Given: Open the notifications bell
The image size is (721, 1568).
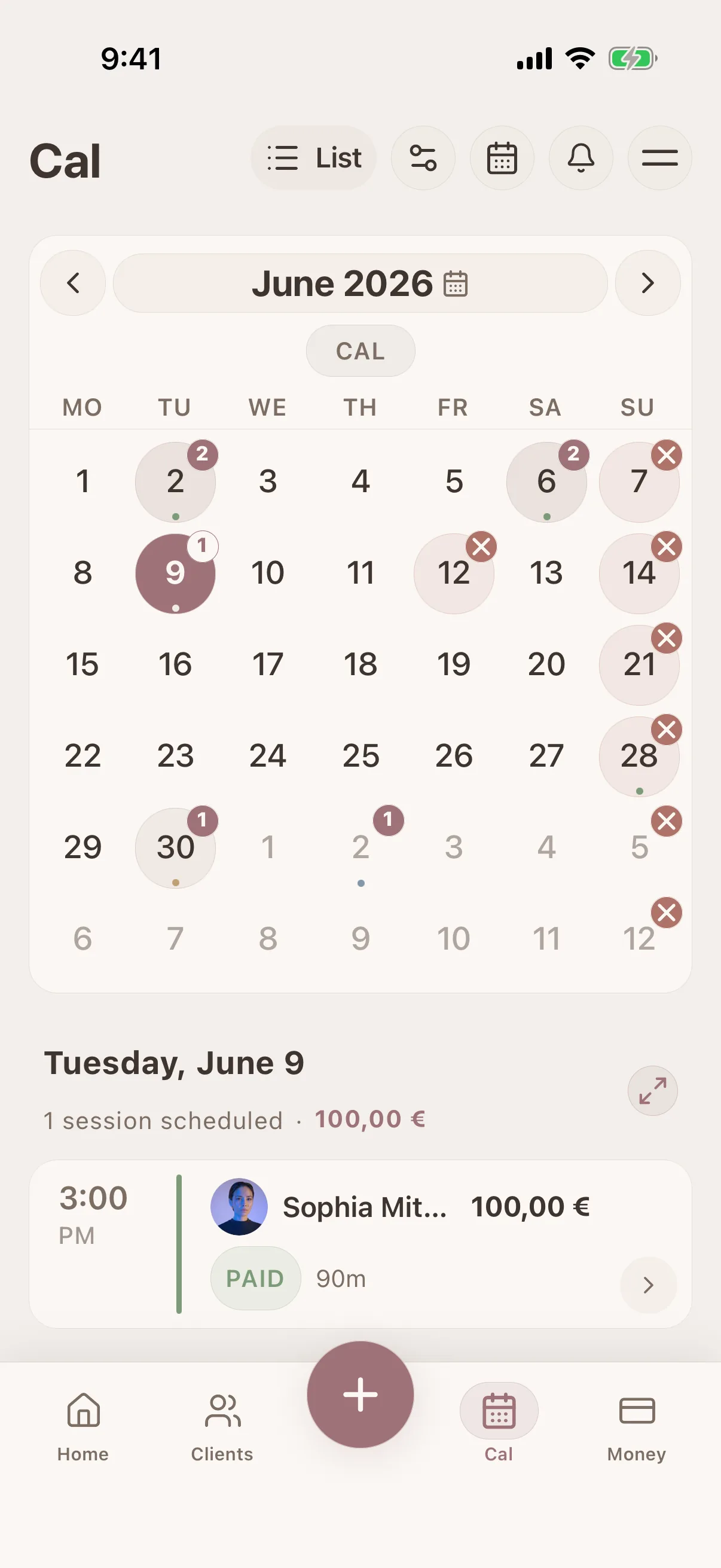Looking at the screenshot, I should 581,158.
